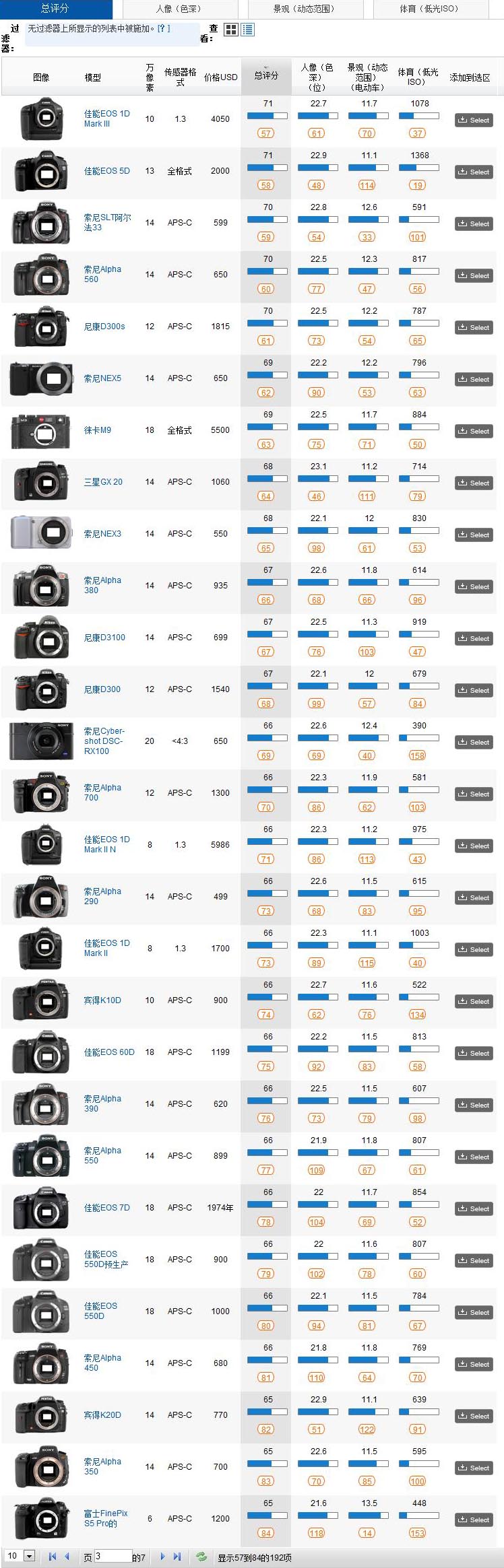Viewport: 504px width, 1568px height.
Task: Sort by 总评分 column header
Action: (x=266, y=75)
